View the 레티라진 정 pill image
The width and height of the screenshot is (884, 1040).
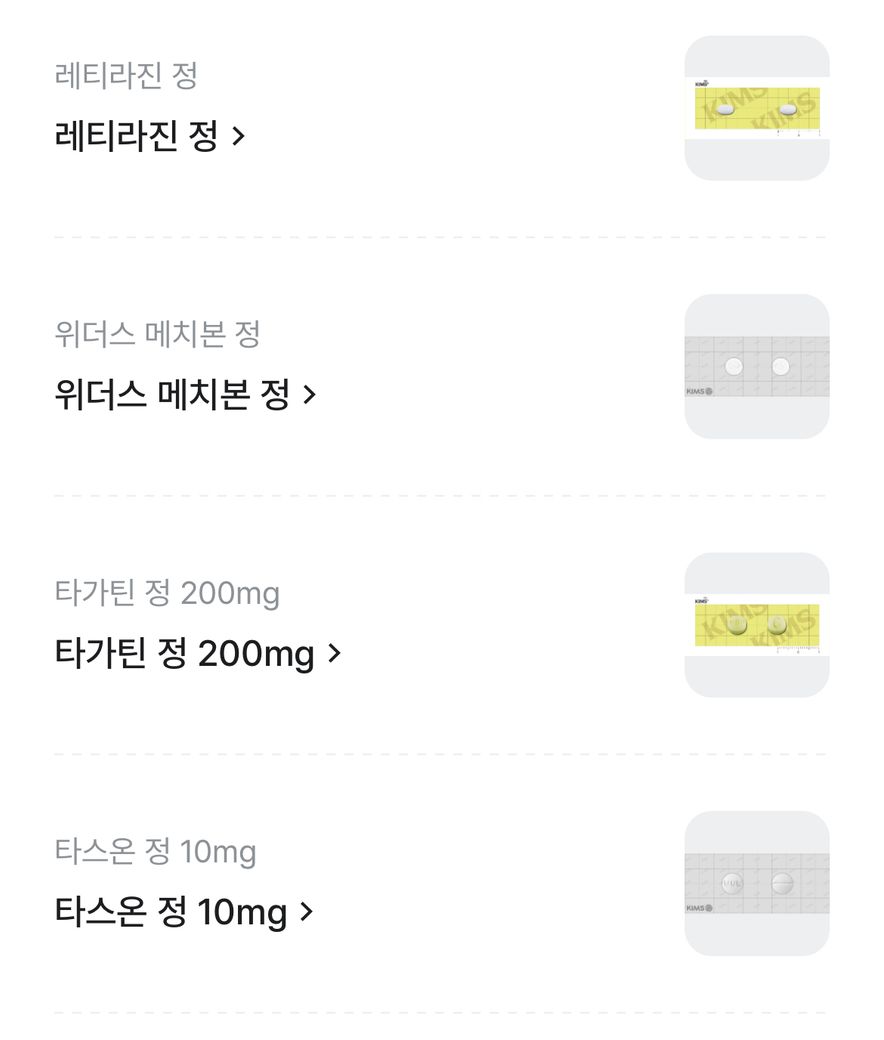[x=757, y=108]
